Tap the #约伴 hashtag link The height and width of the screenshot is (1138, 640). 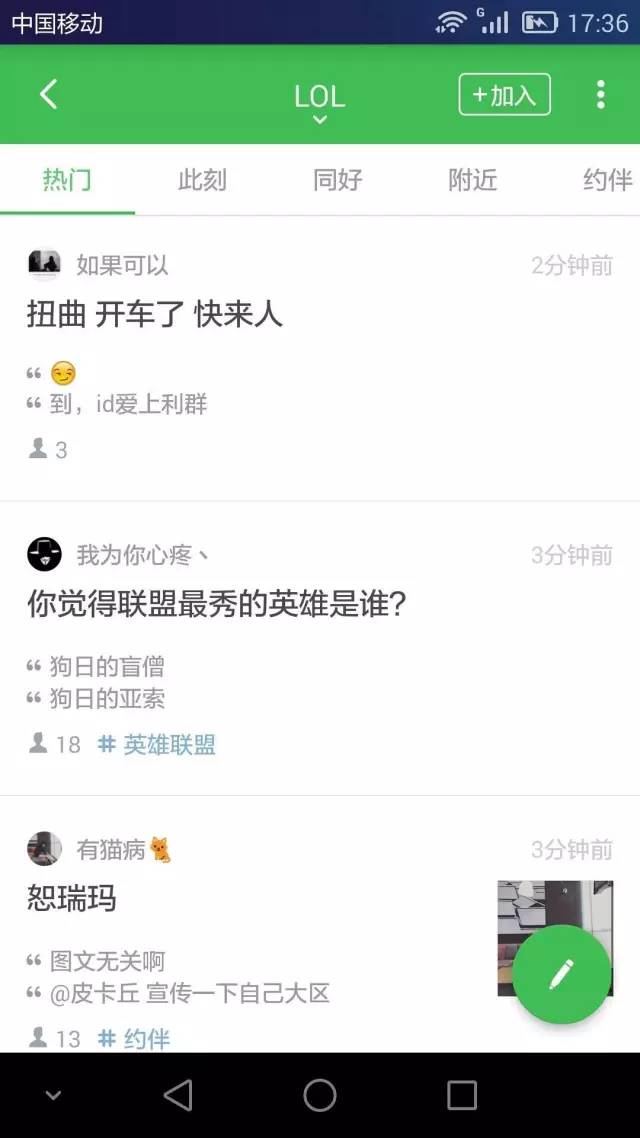pos(134,1039)
